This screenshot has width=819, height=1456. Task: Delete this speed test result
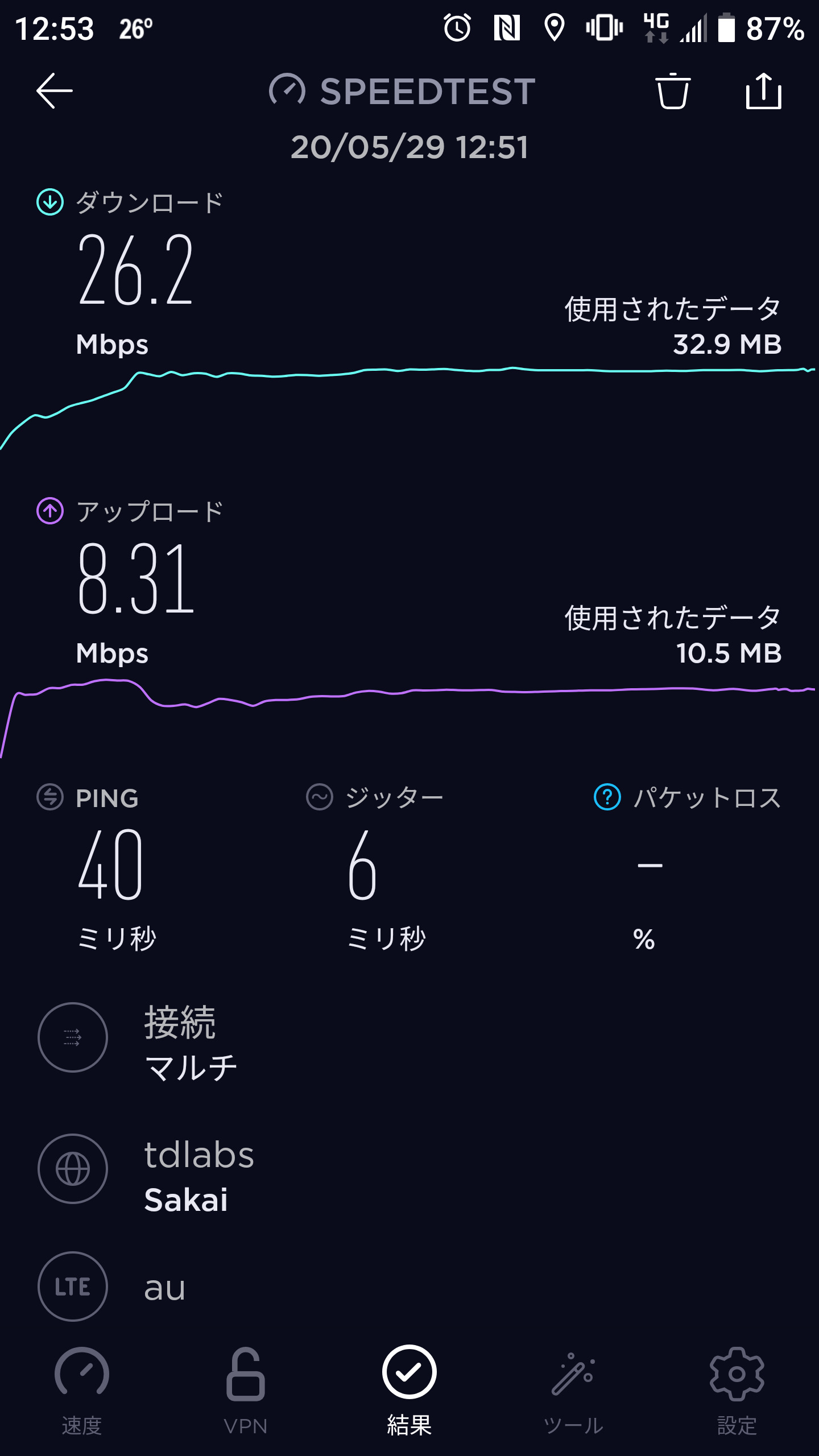(x=673, y=91)
